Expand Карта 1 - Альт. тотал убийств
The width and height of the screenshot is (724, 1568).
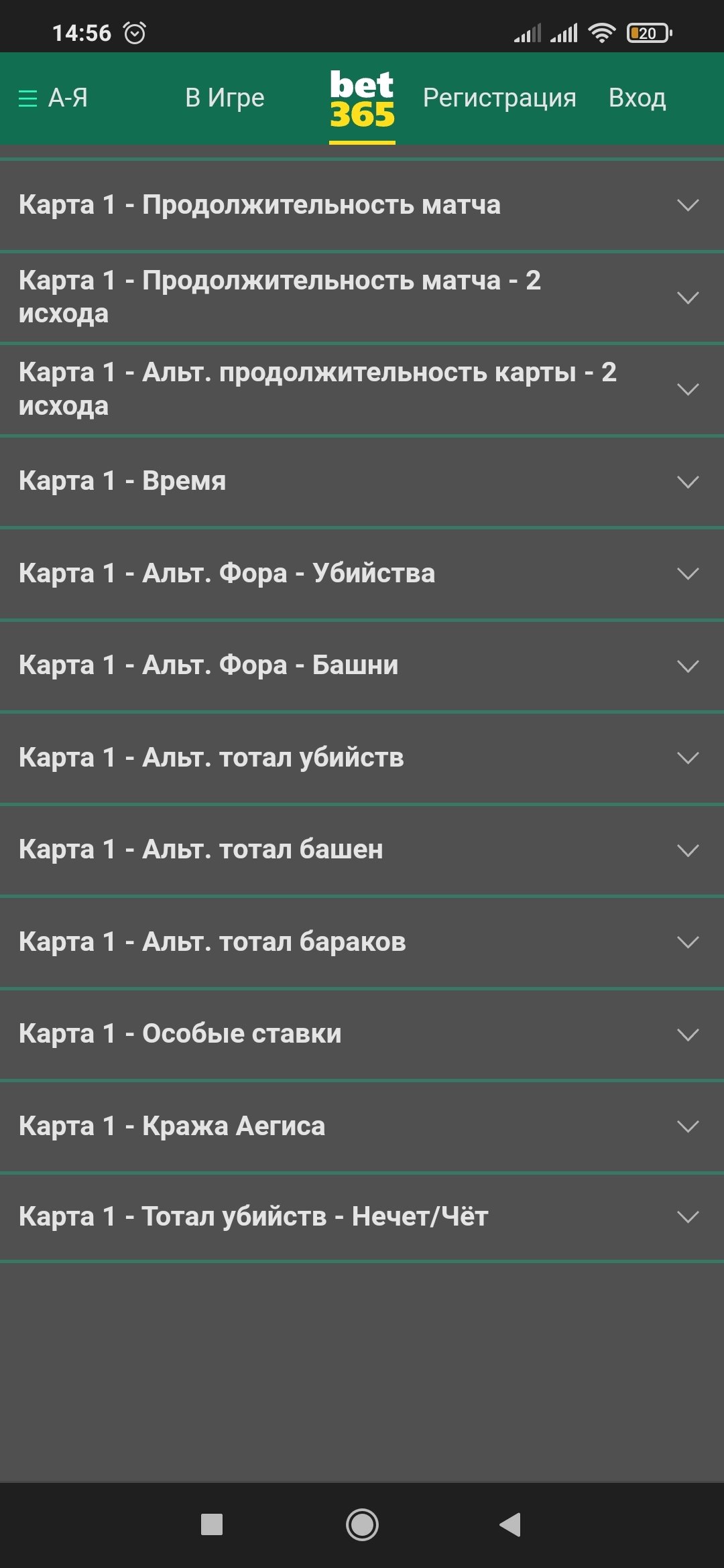[362, 758]
